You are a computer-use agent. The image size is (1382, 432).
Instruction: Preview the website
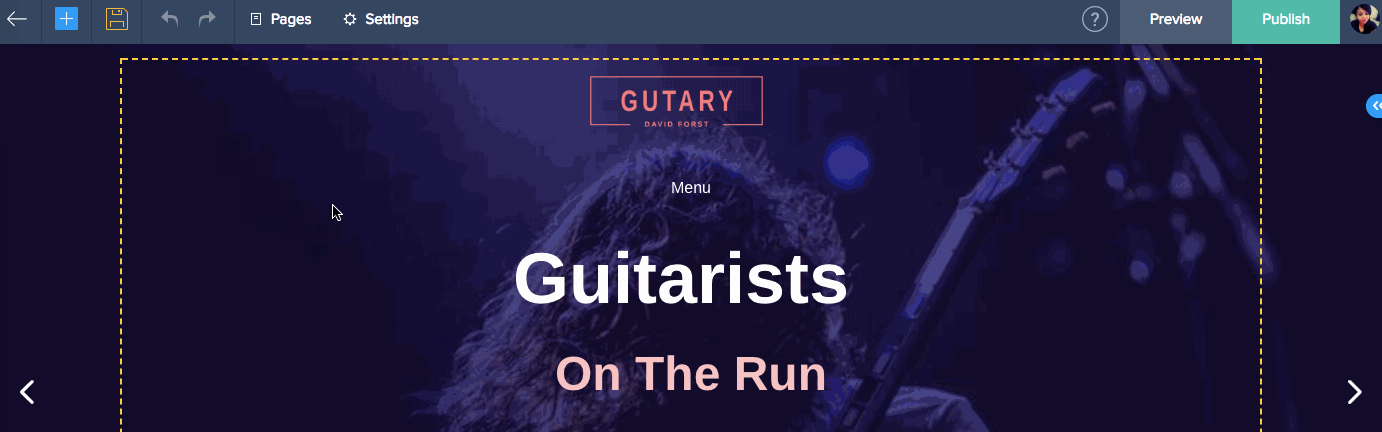pos(1175,19)
